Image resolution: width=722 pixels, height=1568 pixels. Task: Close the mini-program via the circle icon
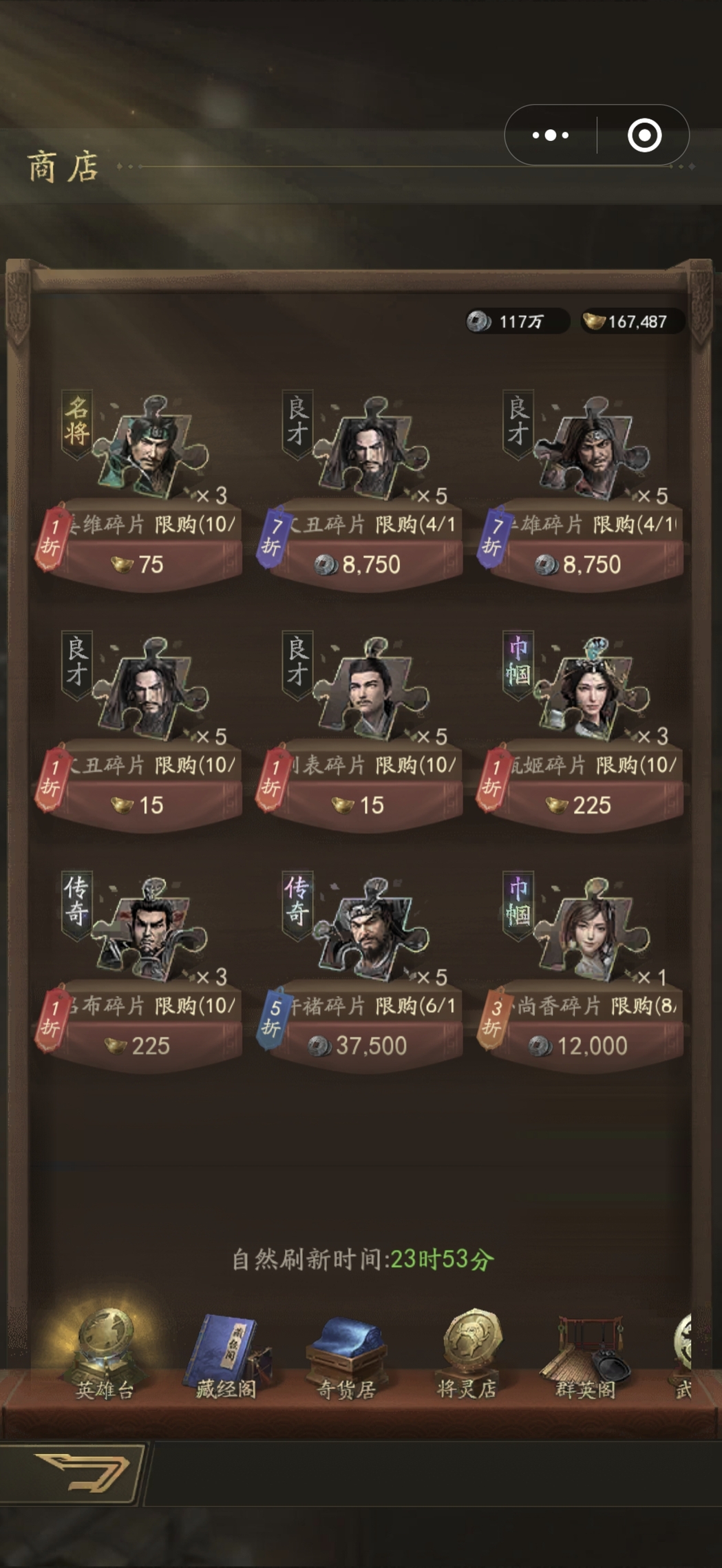pyautogui.click(x=644, y=136)
